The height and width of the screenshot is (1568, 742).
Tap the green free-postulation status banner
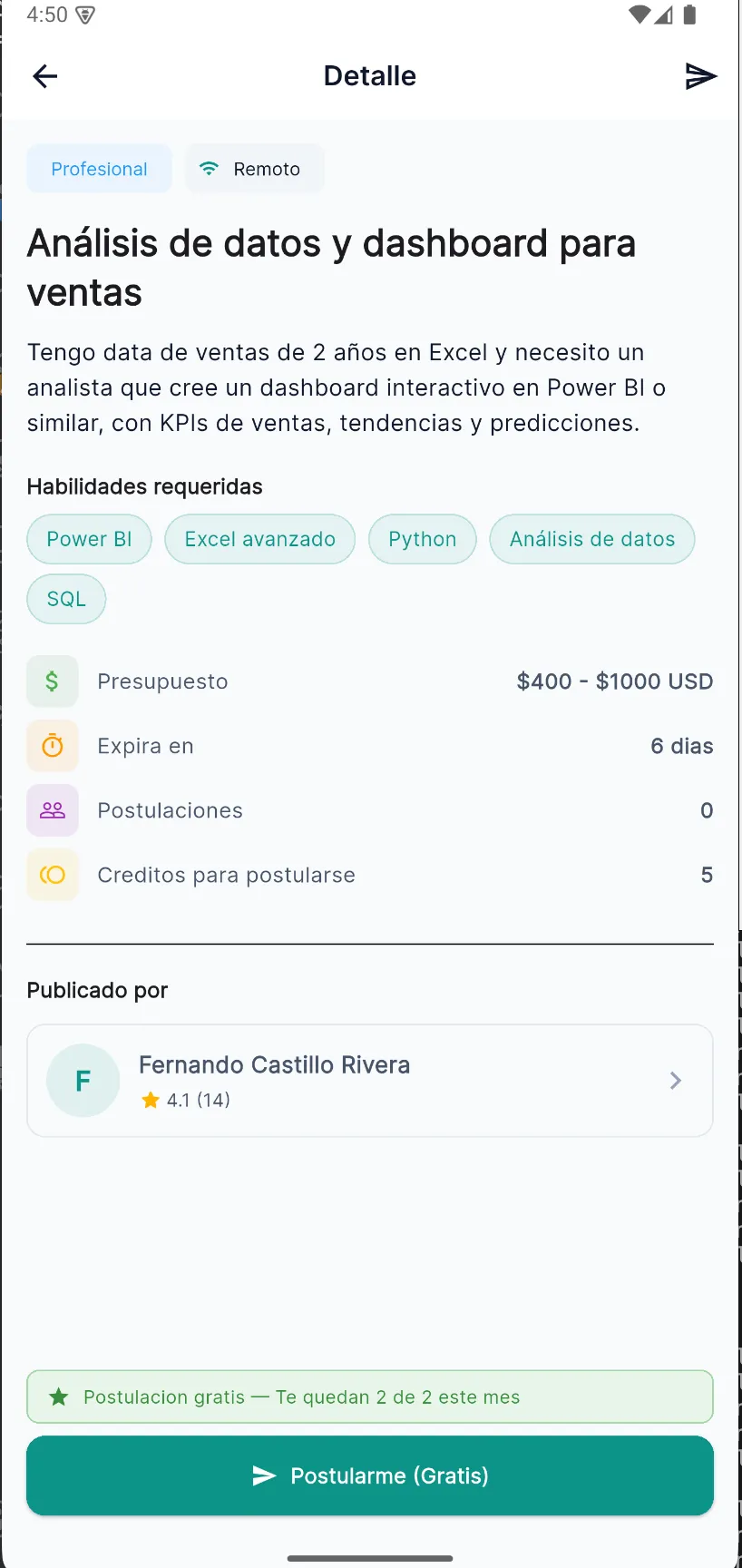[369, 1396]
